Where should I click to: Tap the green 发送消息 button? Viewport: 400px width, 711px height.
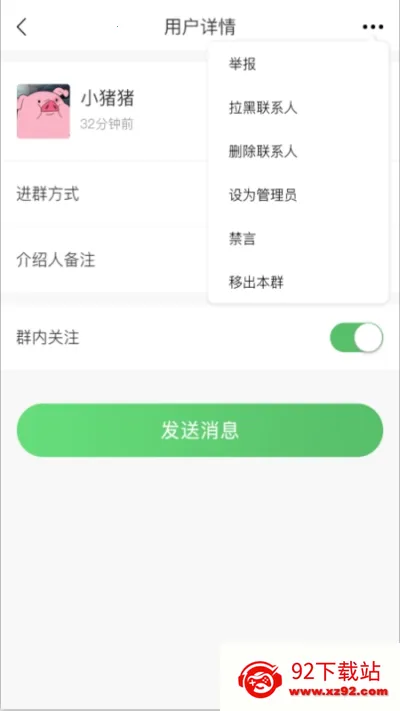click(200, 430)
